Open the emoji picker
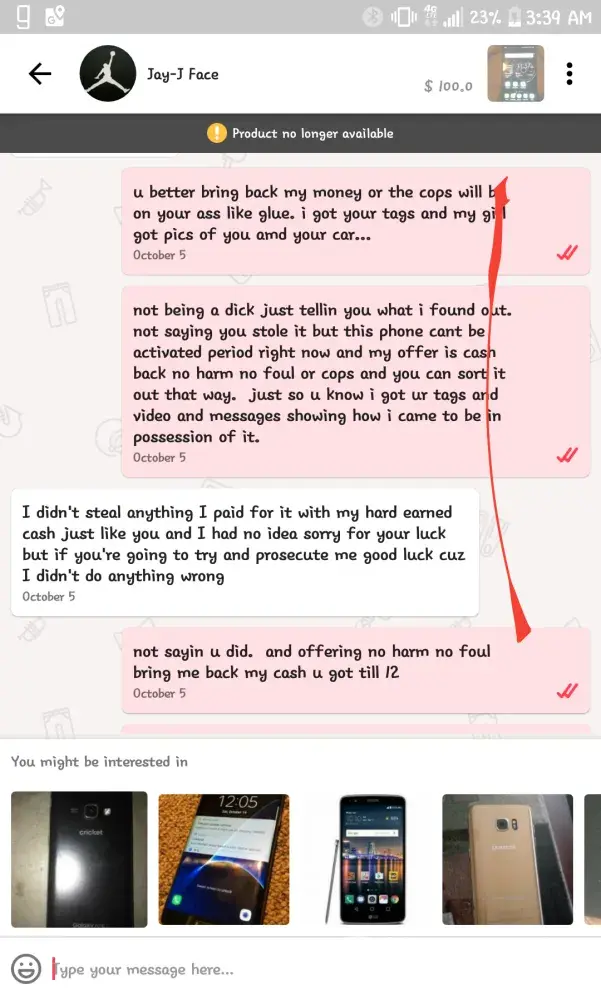Image resolution: width=601 pixels, height=1000 pixels. tap(26, 968)
